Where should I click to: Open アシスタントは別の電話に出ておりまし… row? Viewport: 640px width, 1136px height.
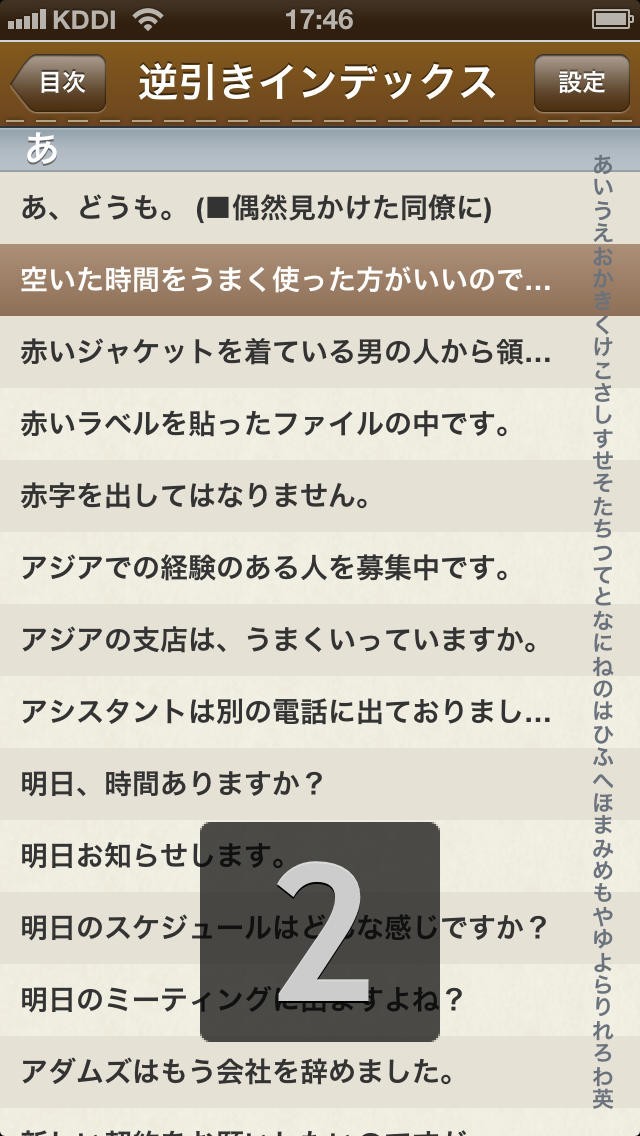click(x=286, y=712)
